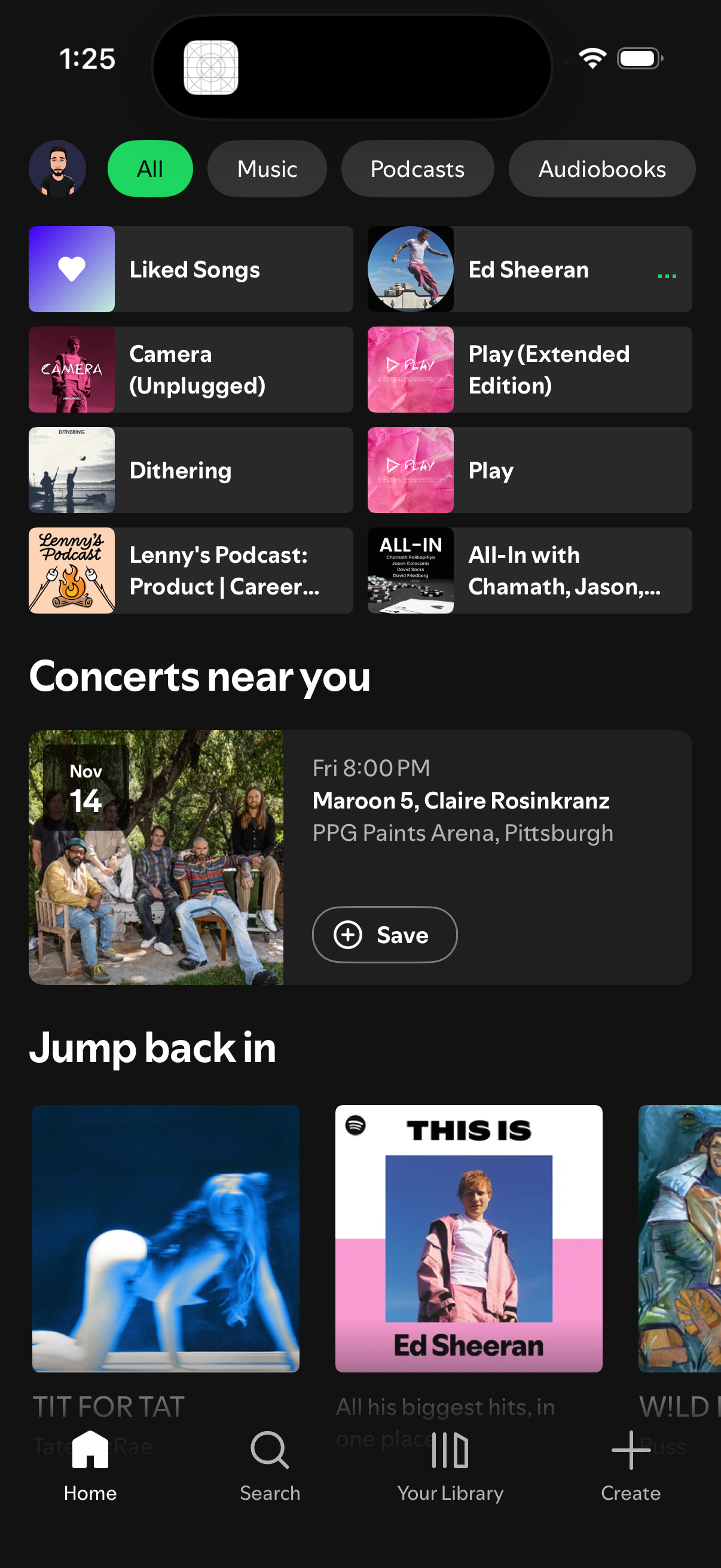The height and width of the screenshot is (1568, 721).
Task: Tap the Create plus icon
Action: click(630, 1452)
